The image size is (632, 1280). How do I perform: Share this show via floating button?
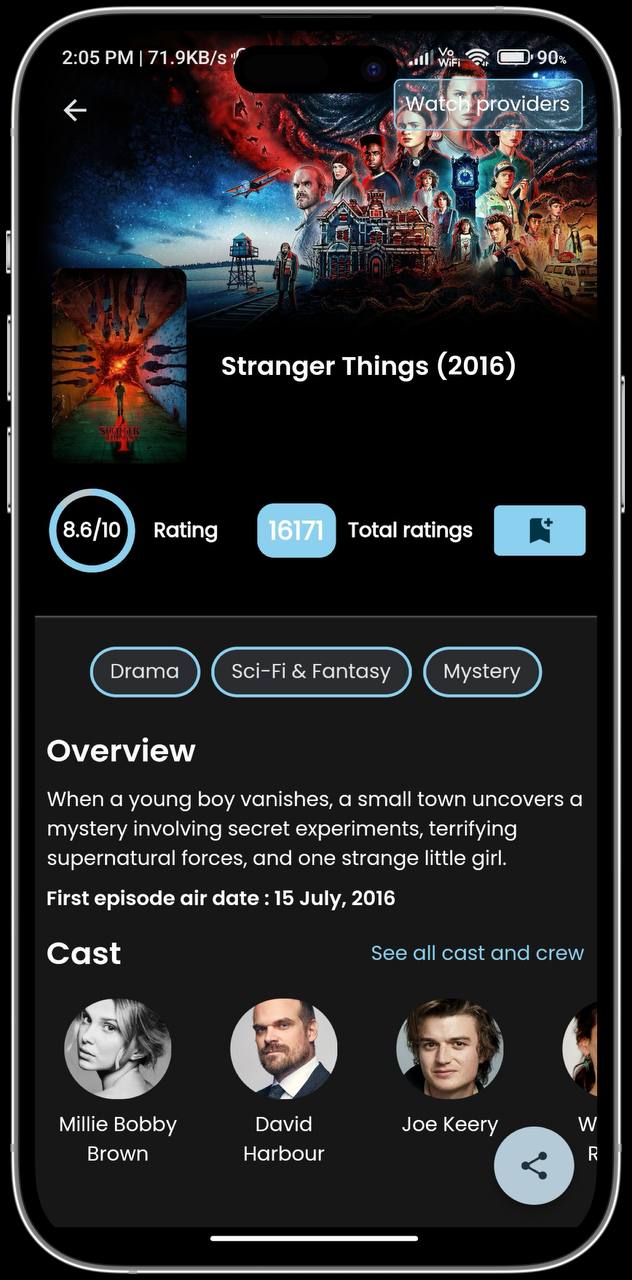coord(534,1165)
